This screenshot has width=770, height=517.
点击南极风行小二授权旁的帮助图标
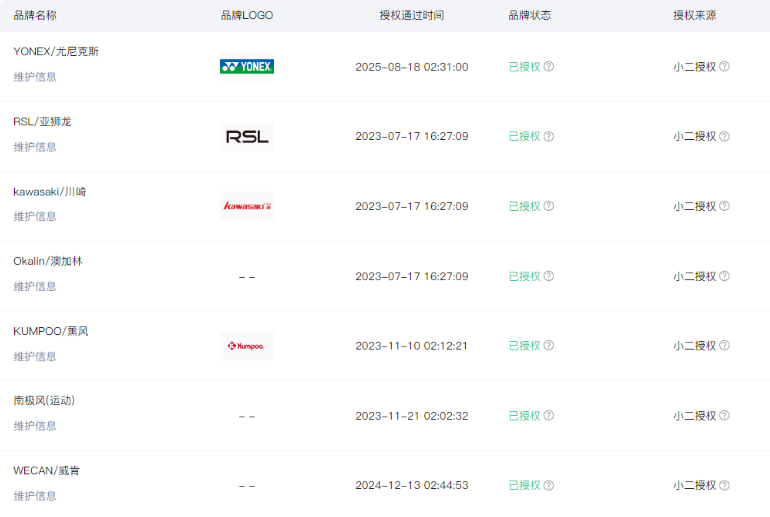click(724, 416)
